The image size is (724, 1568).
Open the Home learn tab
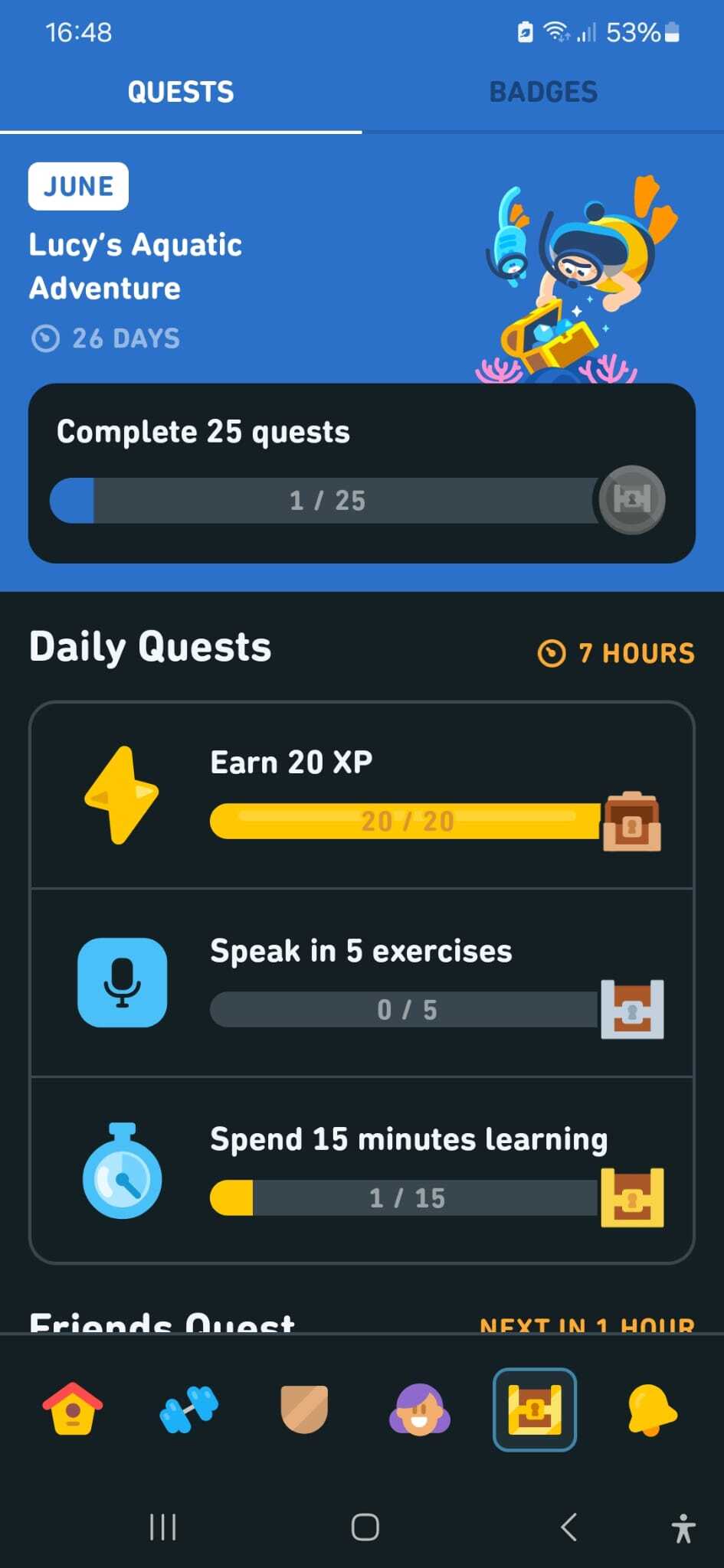pos(73,1409)
